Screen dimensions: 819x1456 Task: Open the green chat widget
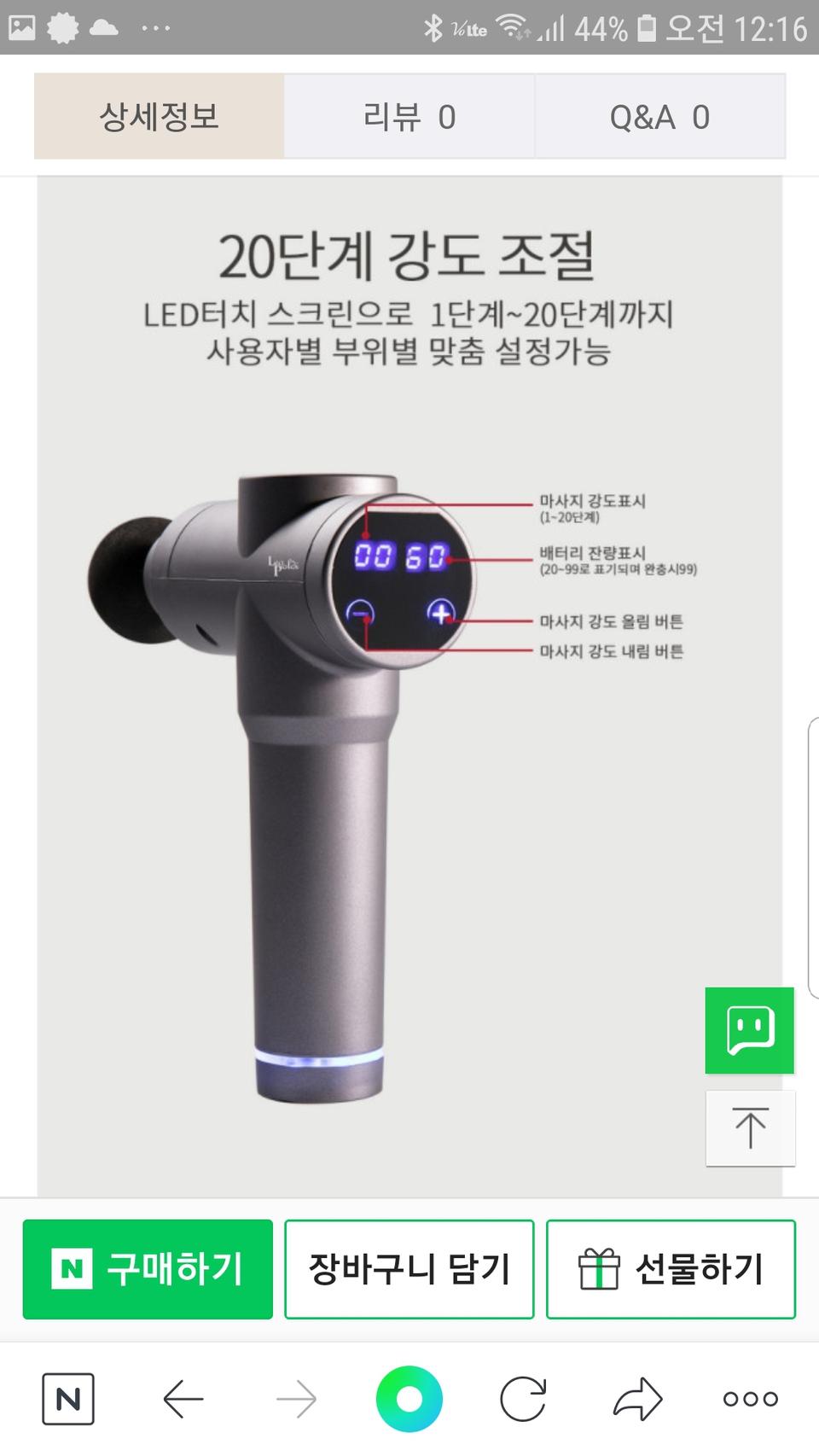coord(749,1029)
